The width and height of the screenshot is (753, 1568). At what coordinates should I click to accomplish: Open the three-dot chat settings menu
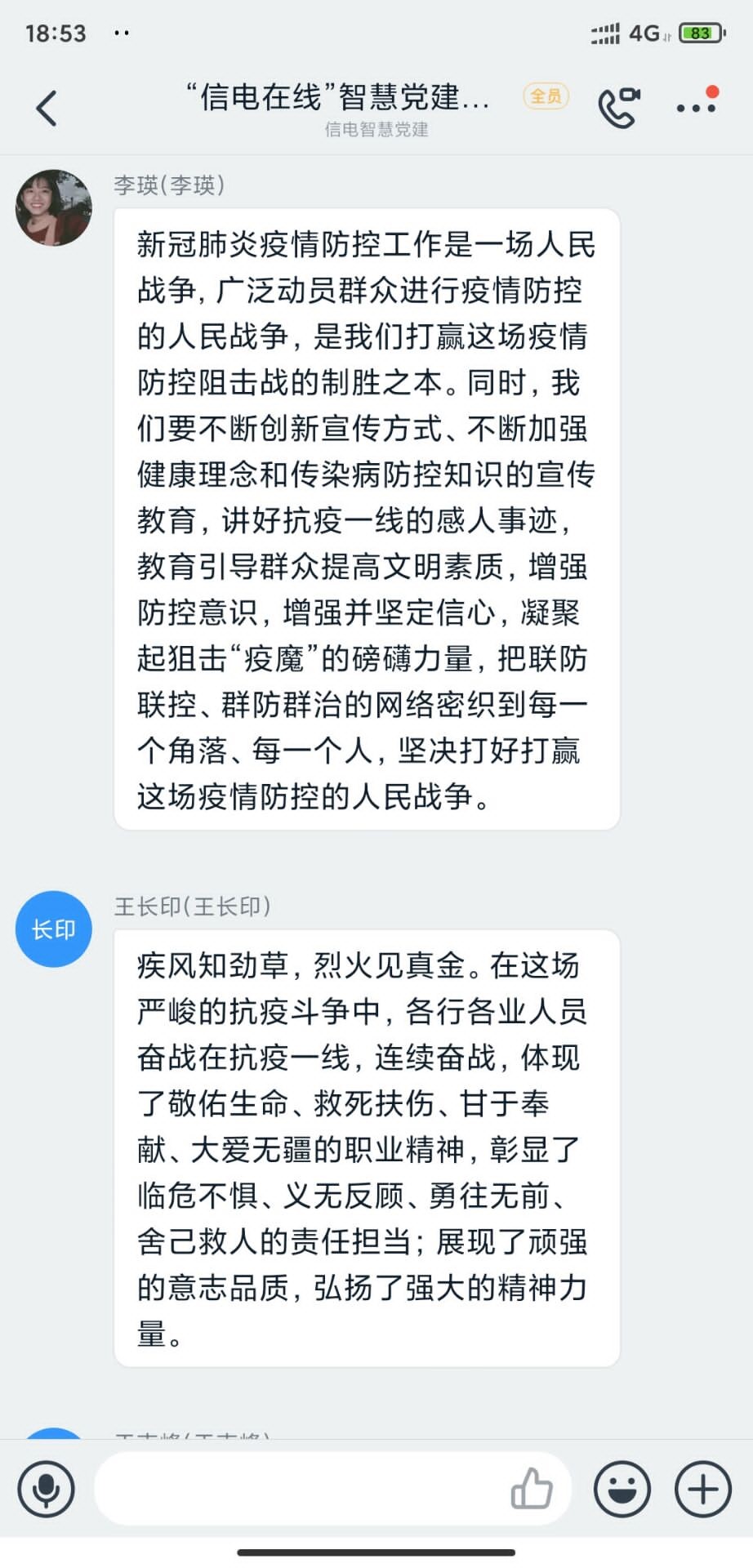(x=696, y=107)
